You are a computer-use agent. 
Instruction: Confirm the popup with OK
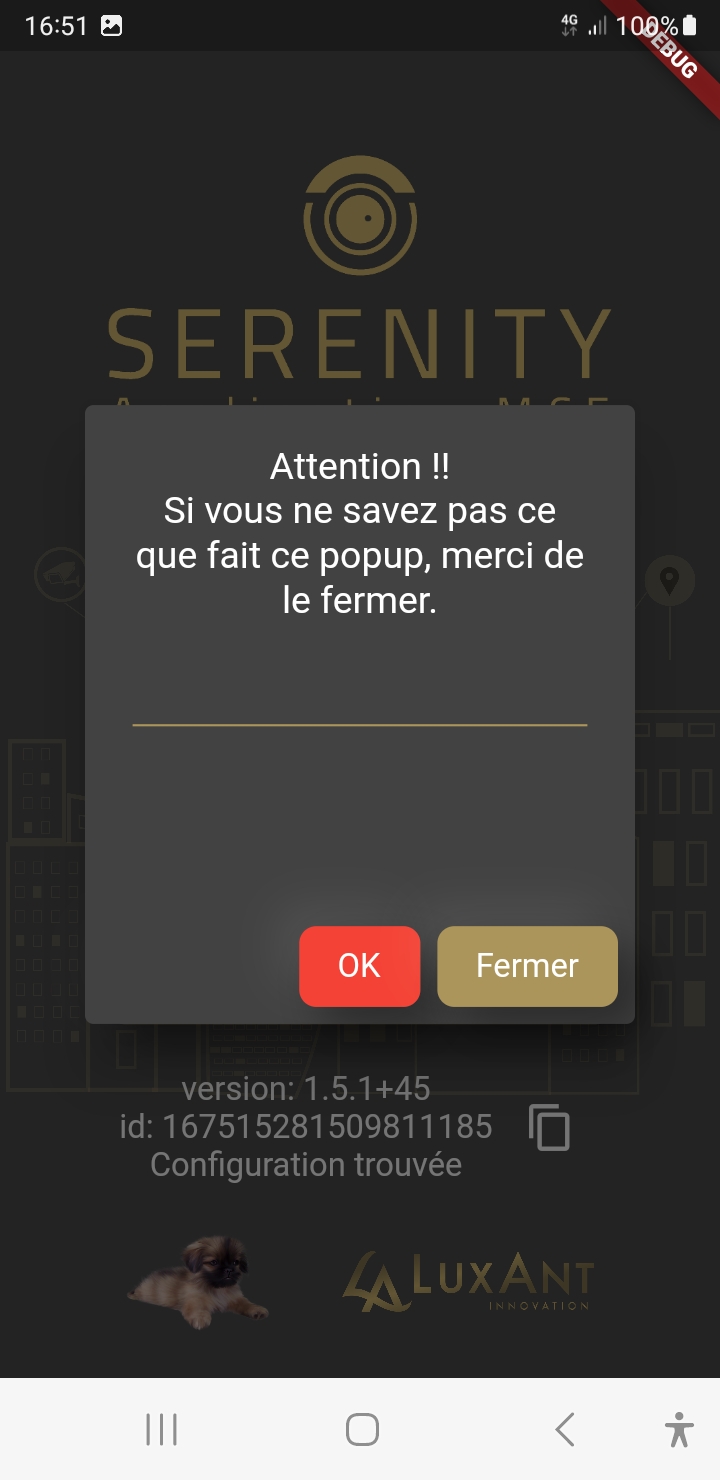tap(359, 966)
